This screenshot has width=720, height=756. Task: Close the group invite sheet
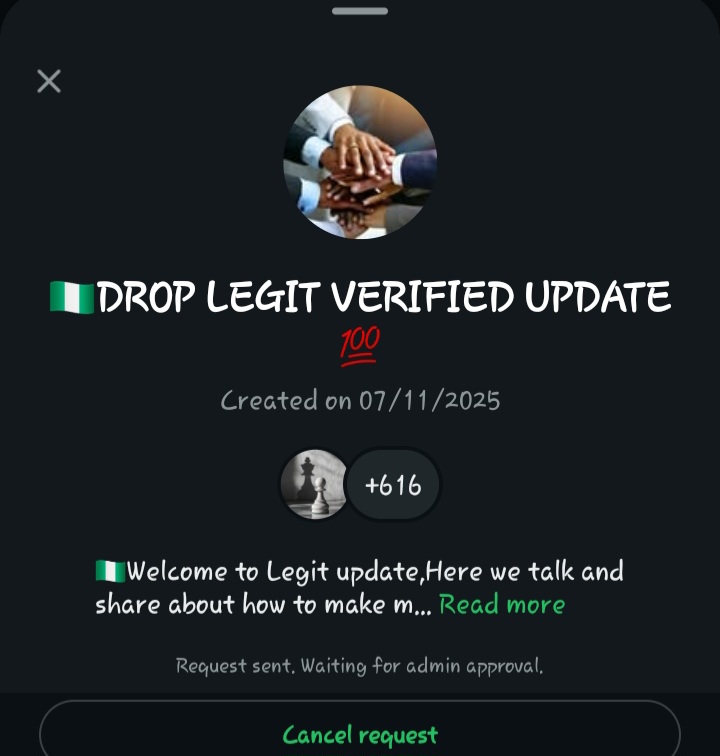pos(49,81)
